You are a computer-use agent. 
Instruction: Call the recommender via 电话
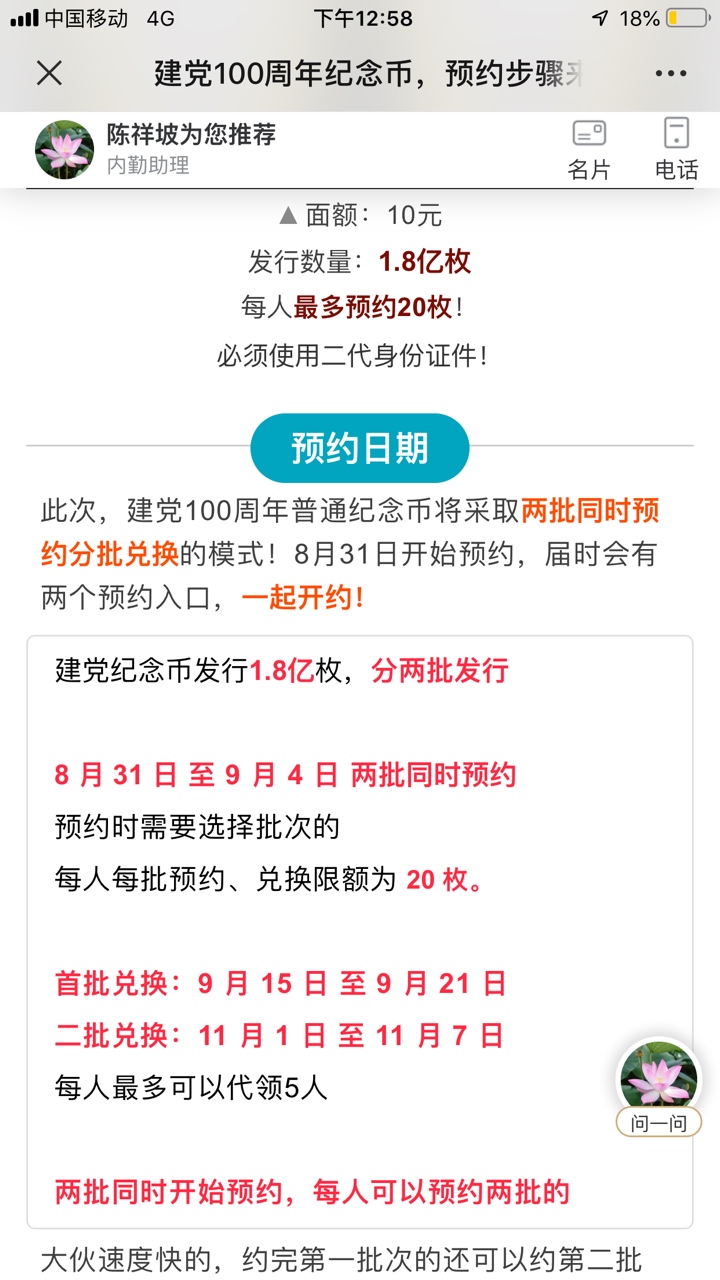[676, 149]
